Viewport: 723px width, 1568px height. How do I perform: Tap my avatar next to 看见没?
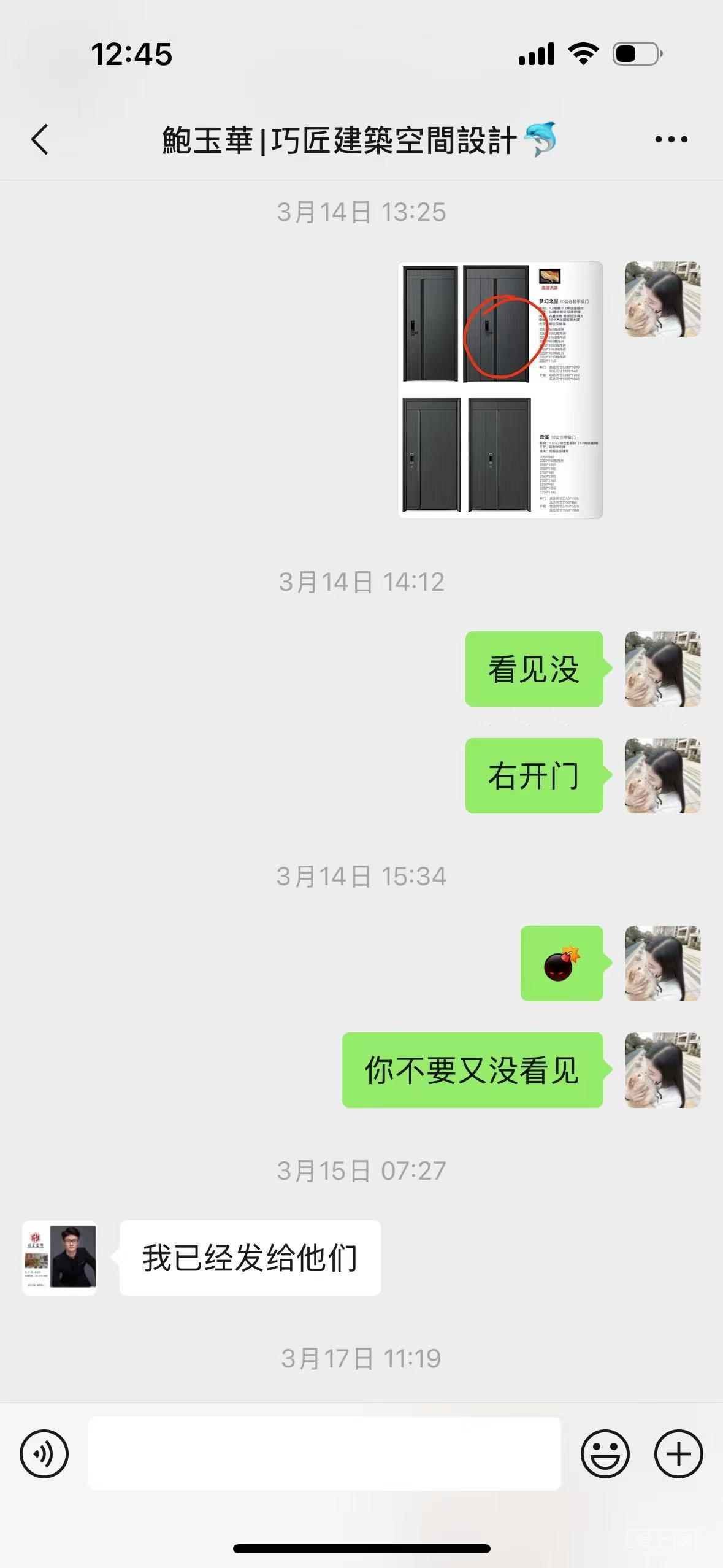click(x=662, y=669)
